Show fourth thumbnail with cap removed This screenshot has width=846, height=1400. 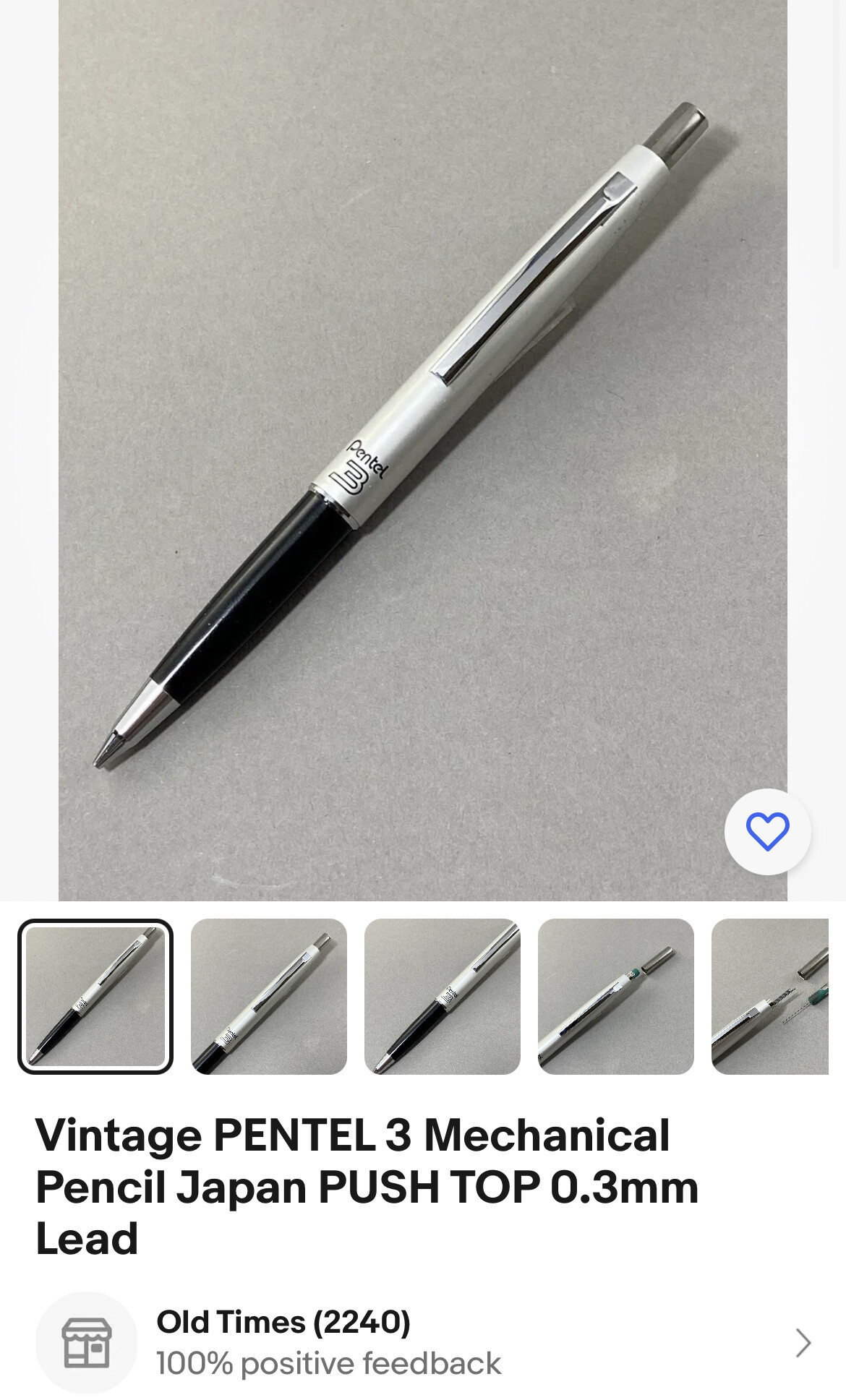click(616, 997)
